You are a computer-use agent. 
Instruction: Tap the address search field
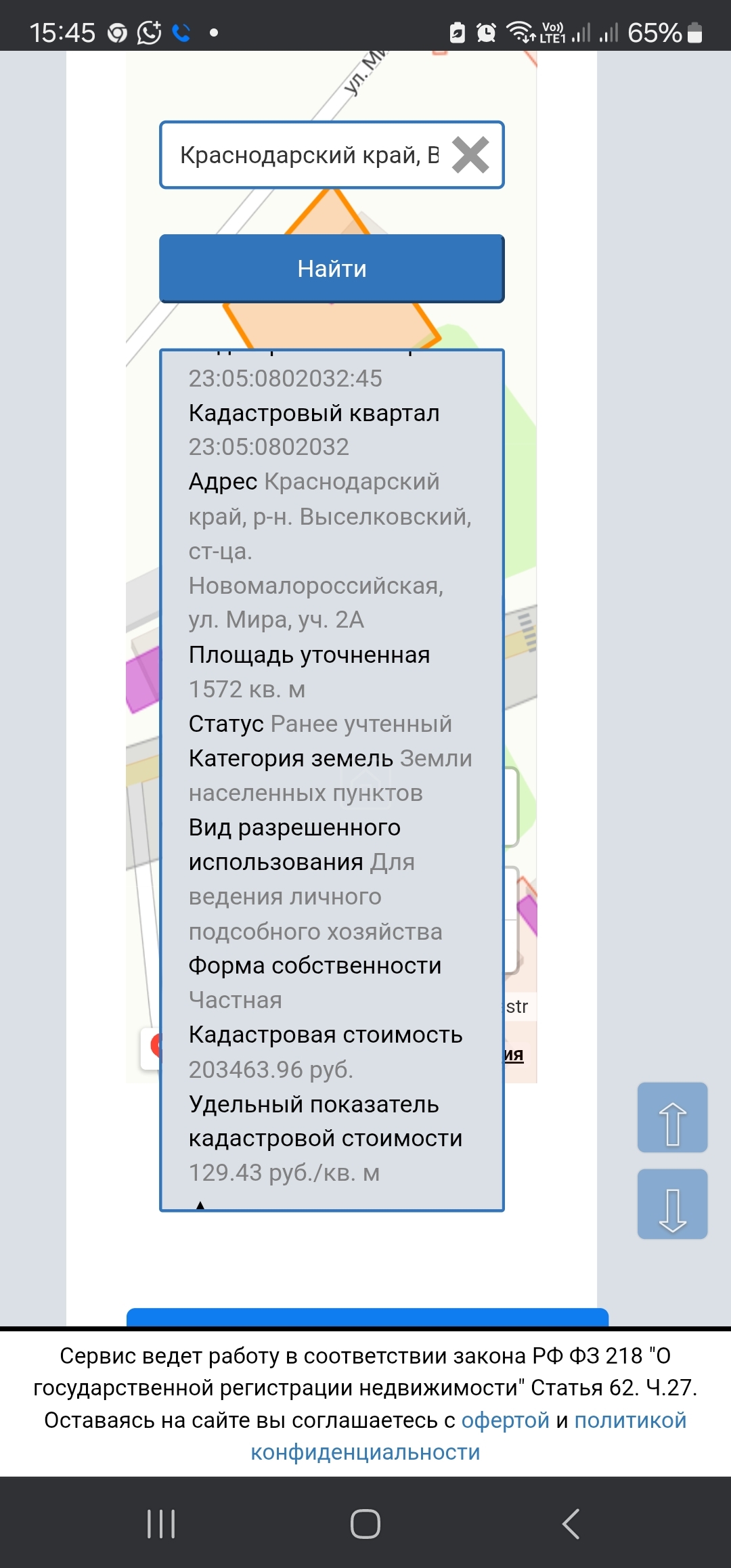308,156
